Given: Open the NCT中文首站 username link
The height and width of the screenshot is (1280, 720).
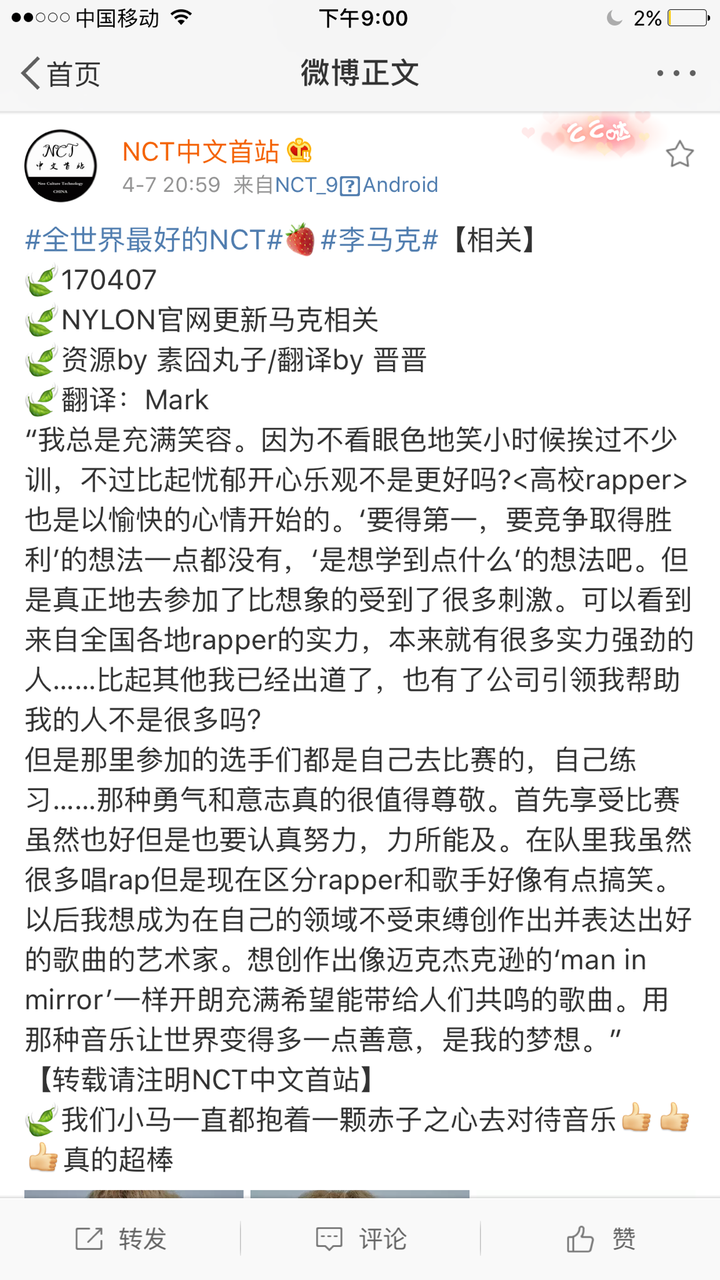Looking at the screenshot, I should pos(200,151).
